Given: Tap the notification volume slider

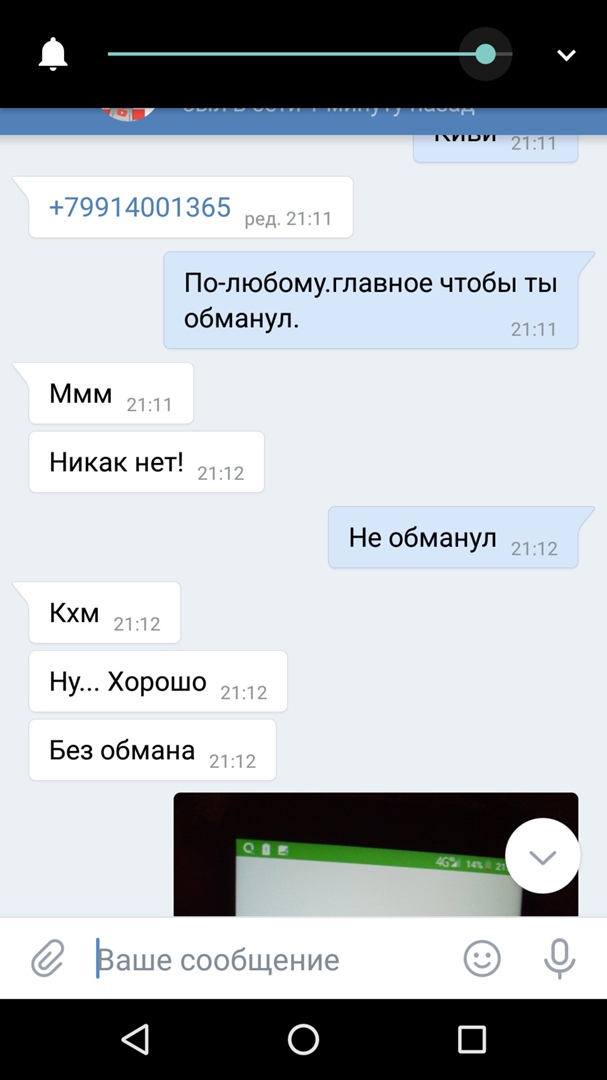Looking at the screenshot, I should tap(300, 54).
